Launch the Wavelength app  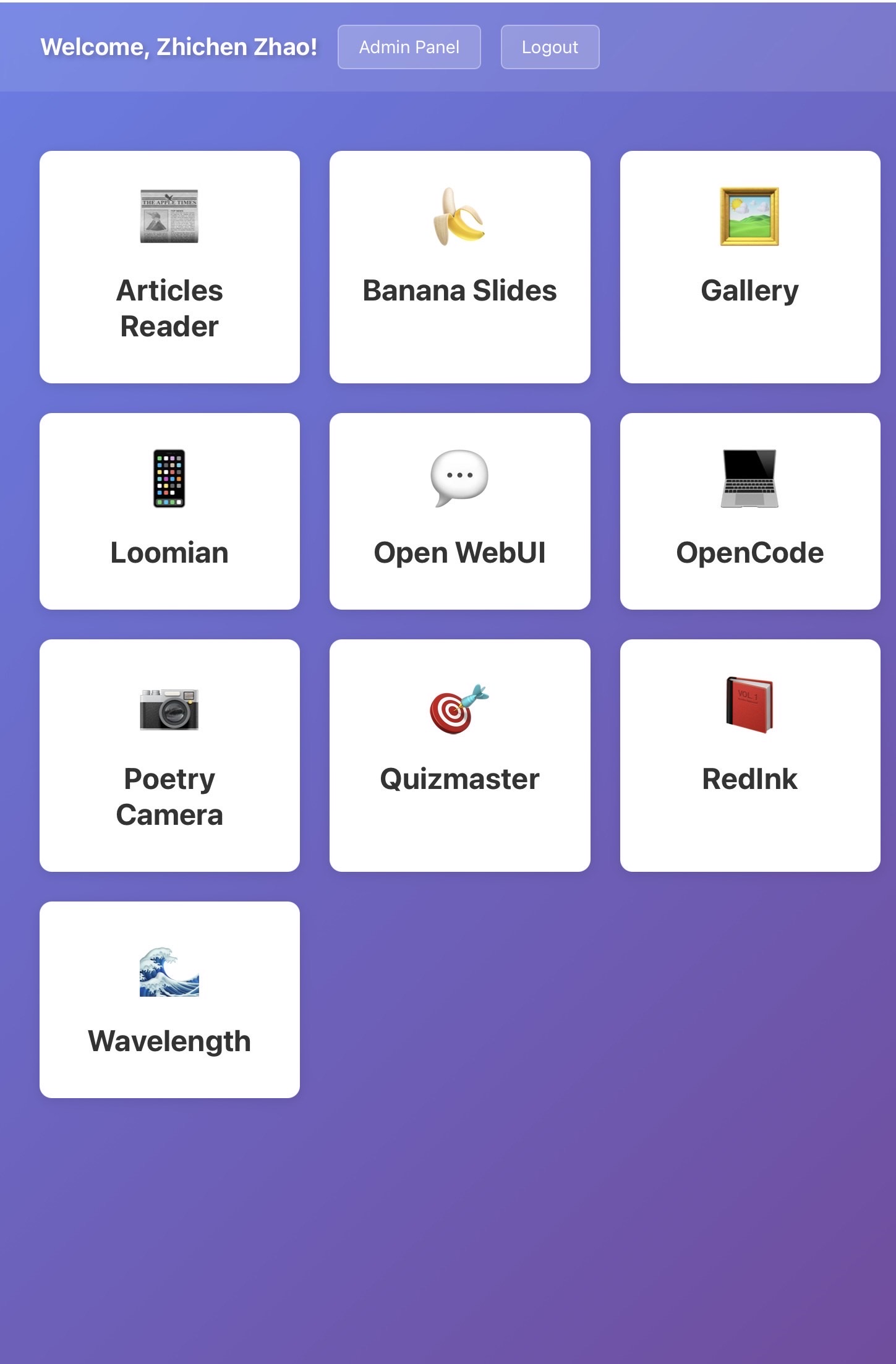[x=169, y=1000]
